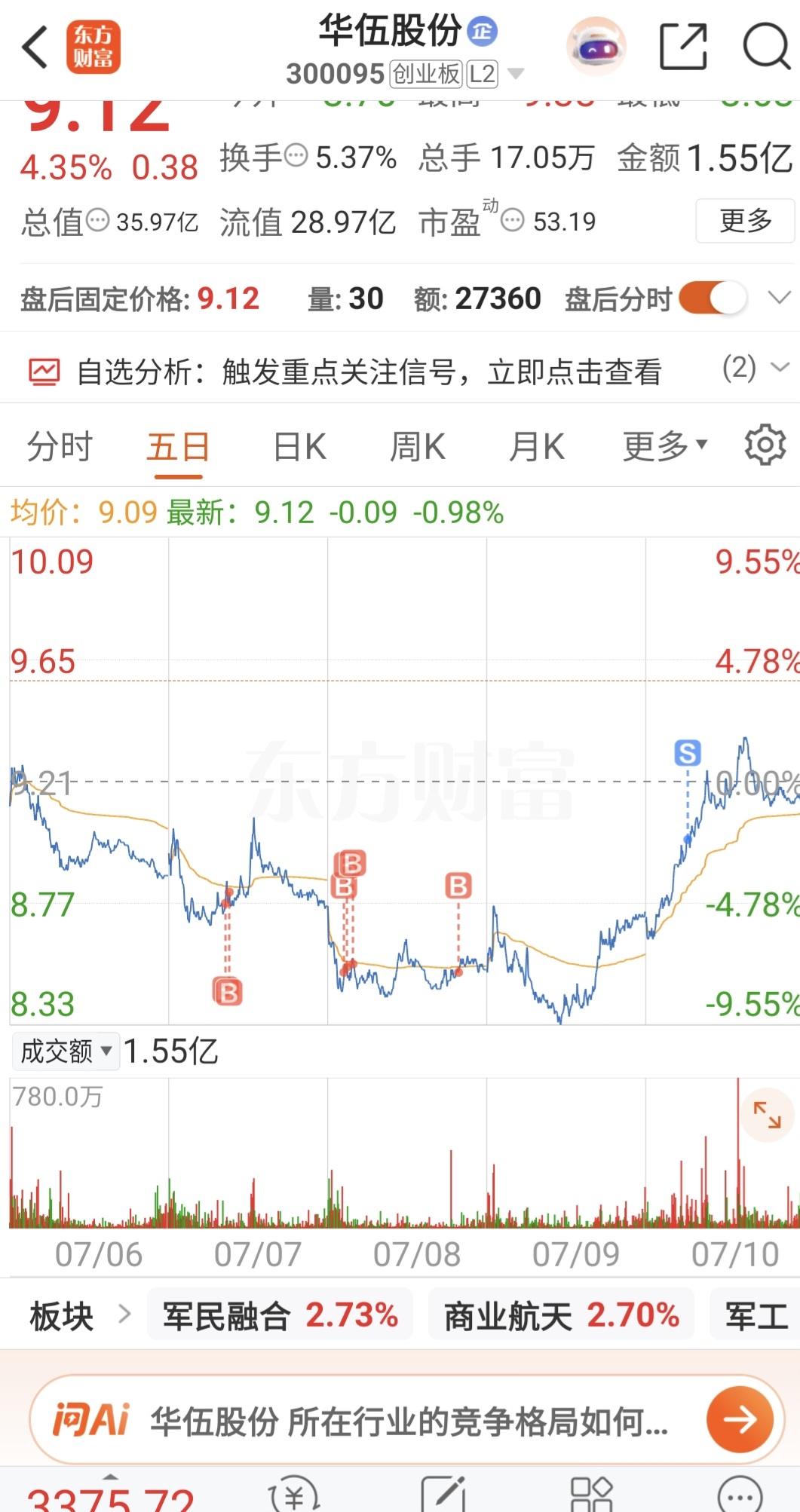Viewport: 800px width, 1512px height.
Task: Go back using the top-left arrow
Action: pos(35,47)
